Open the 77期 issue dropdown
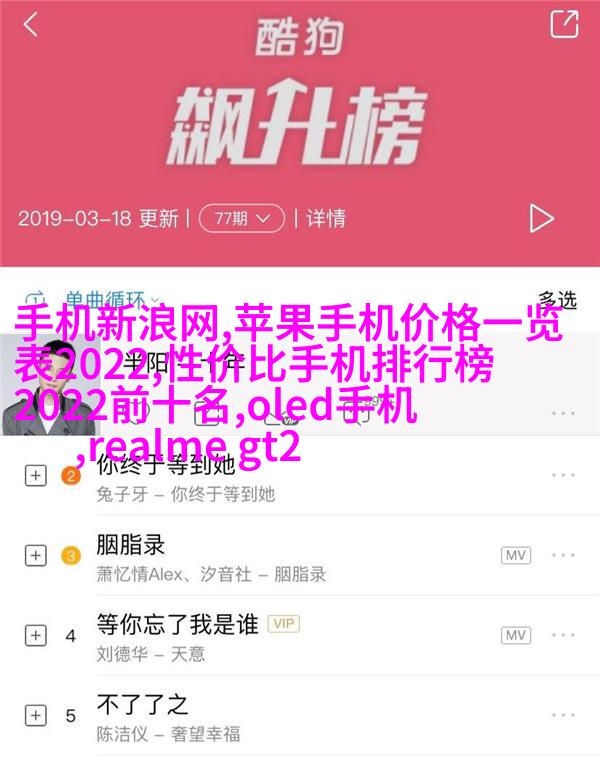 point(241,217)
